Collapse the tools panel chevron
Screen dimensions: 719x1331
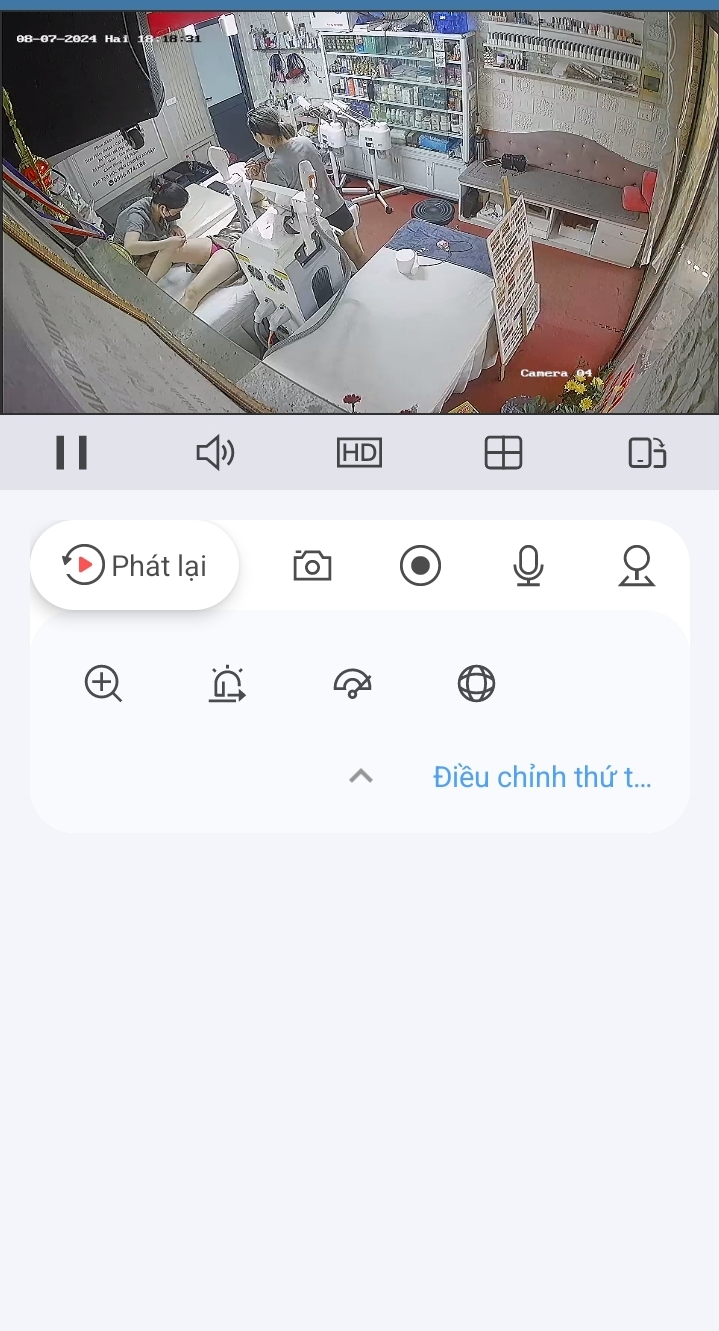pos(361,776)
